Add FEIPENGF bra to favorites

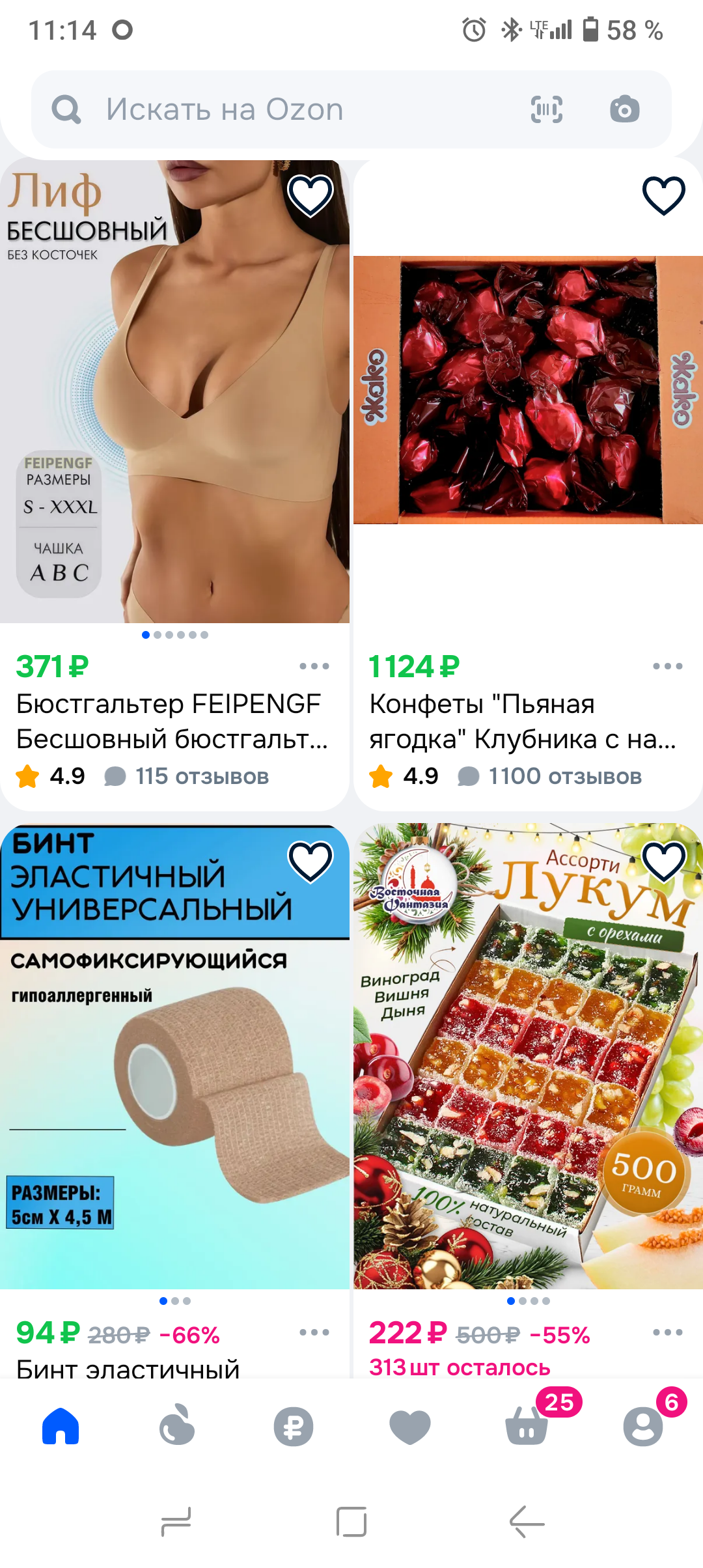(x=310, y=195)
